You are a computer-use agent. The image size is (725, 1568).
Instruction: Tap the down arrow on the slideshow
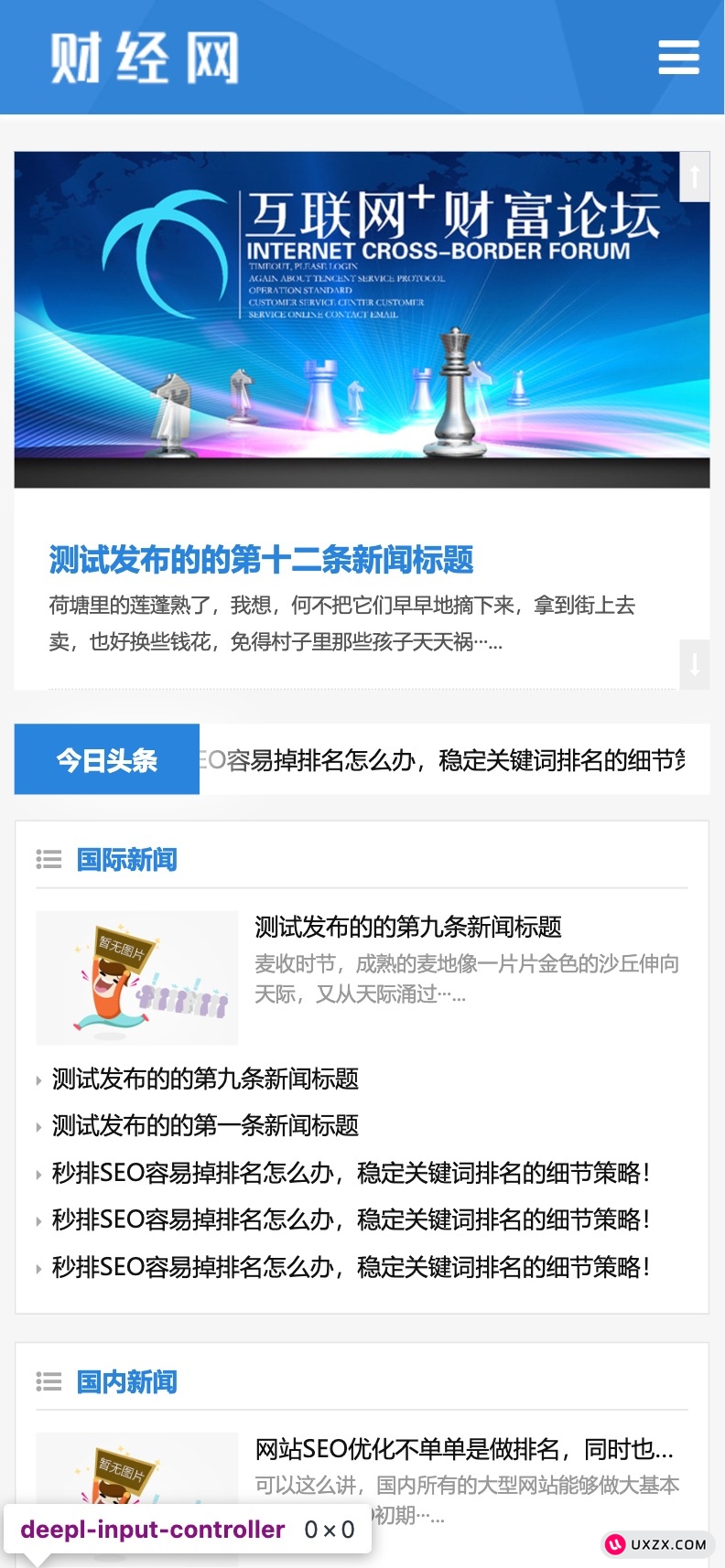pos(695,664)
